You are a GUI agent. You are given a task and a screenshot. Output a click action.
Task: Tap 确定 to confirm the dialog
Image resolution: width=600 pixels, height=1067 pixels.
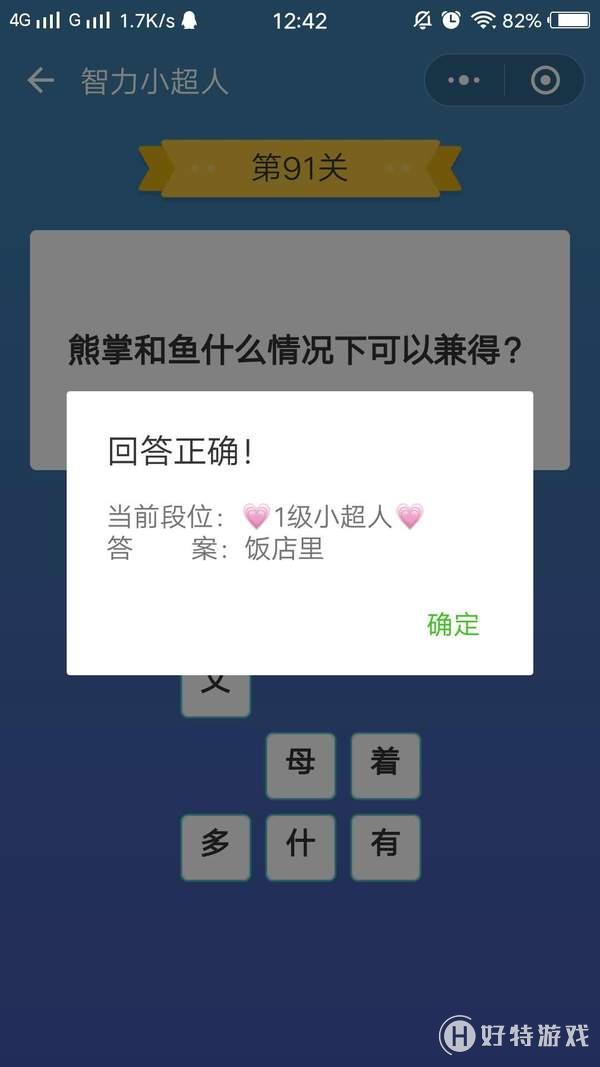(453, 625)
